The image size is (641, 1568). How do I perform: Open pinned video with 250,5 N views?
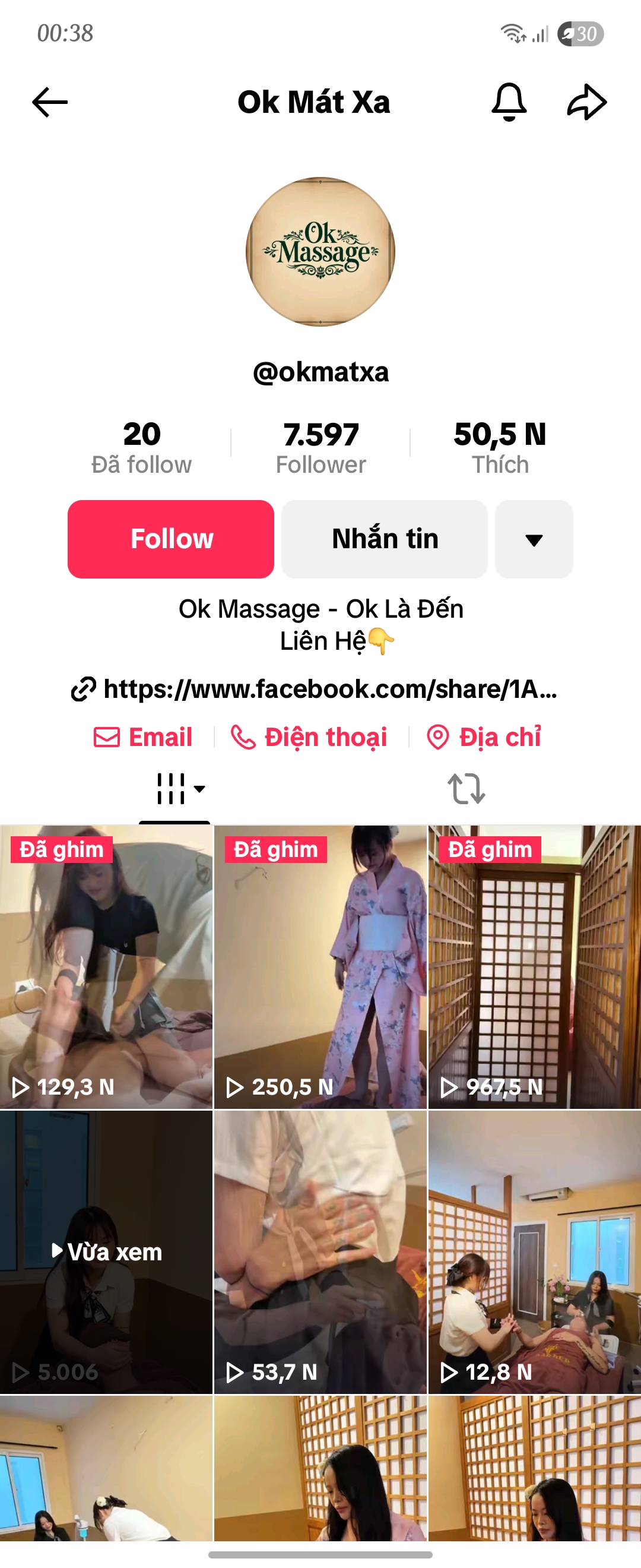click(320, 966)
